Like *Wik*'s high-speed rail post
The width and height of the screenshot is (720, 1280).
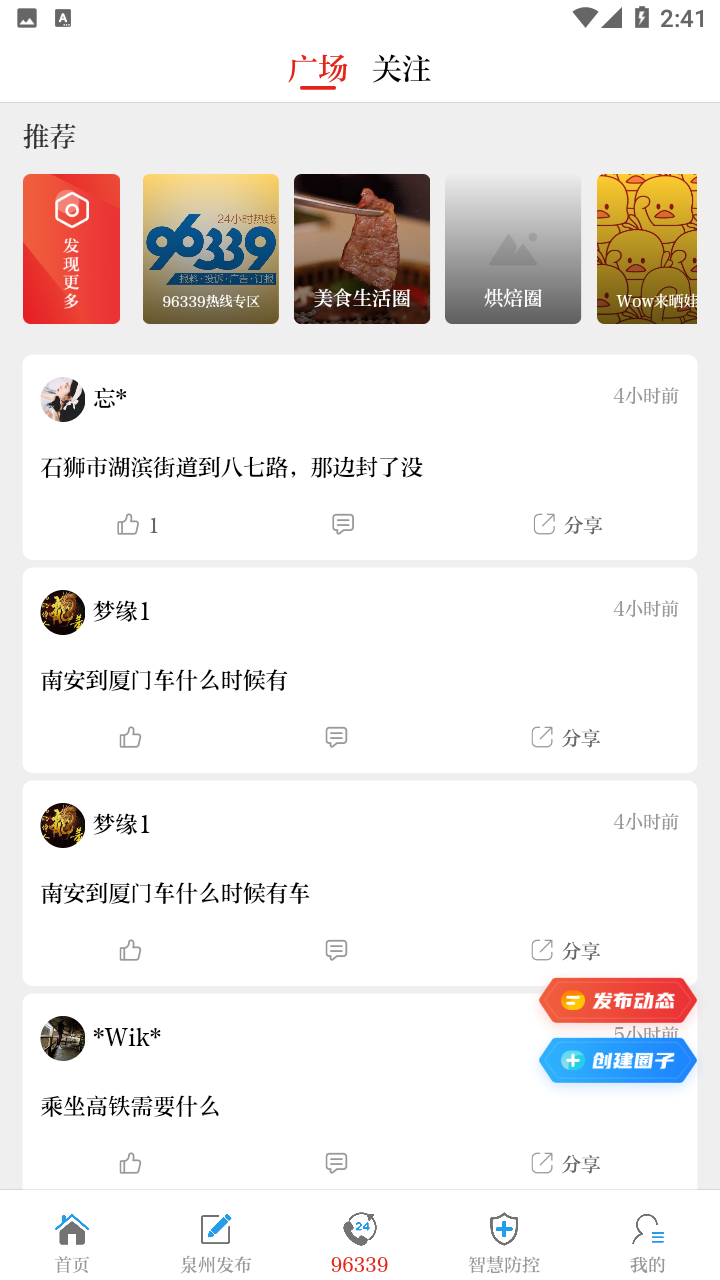click(x=130, y=1163)
